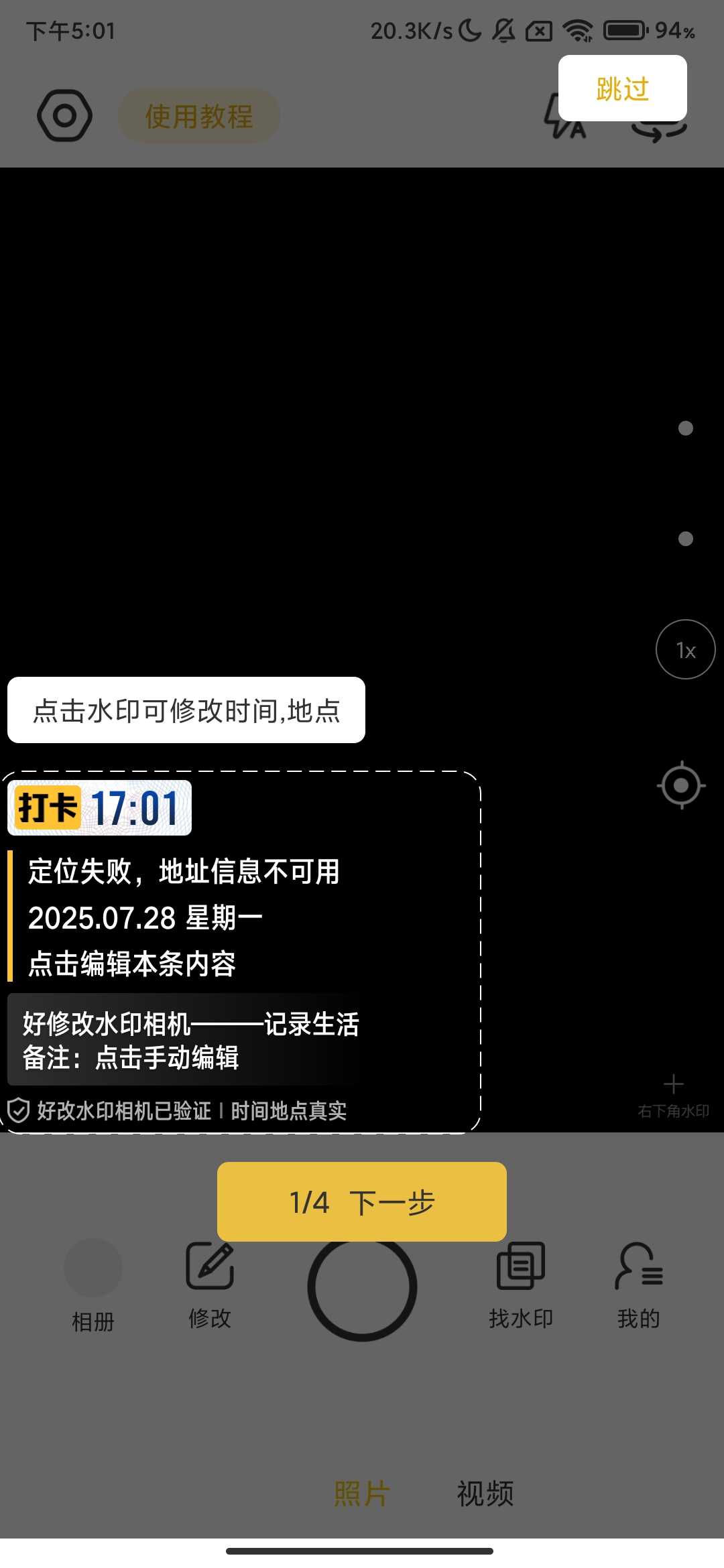The image size is (724, 1568).
Task: Select the 照片 photo mode
Action: pyautogui.click(x=361, y=1494)
